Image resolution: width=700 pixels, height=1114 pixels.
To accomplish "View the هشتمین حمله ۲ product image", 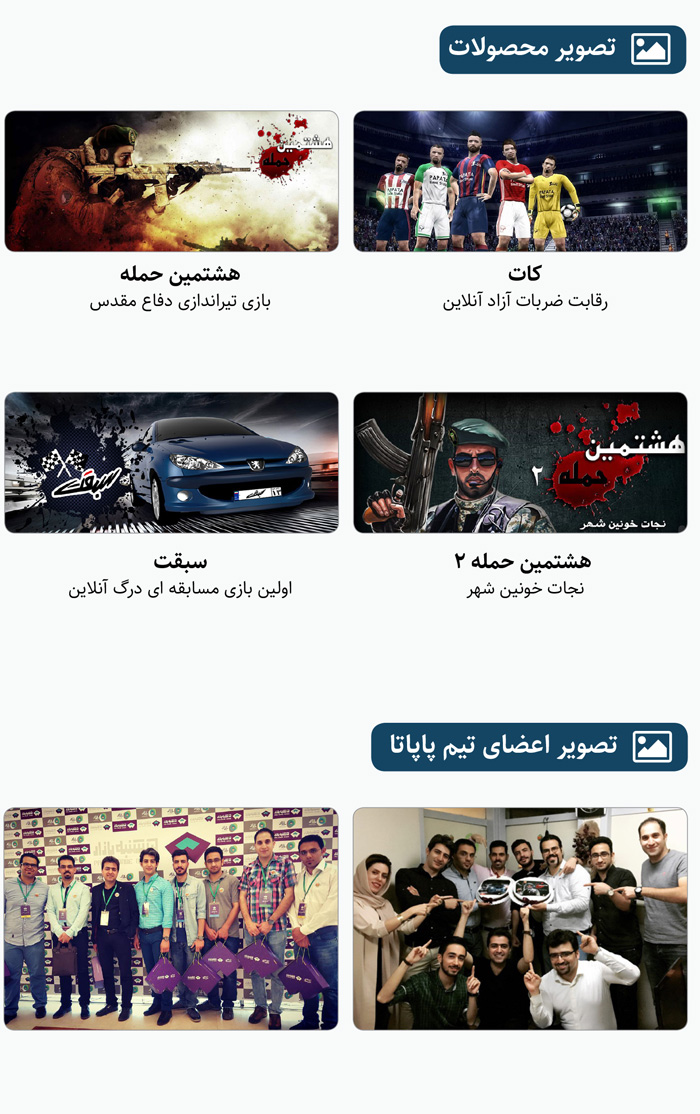I will [520, 462].
